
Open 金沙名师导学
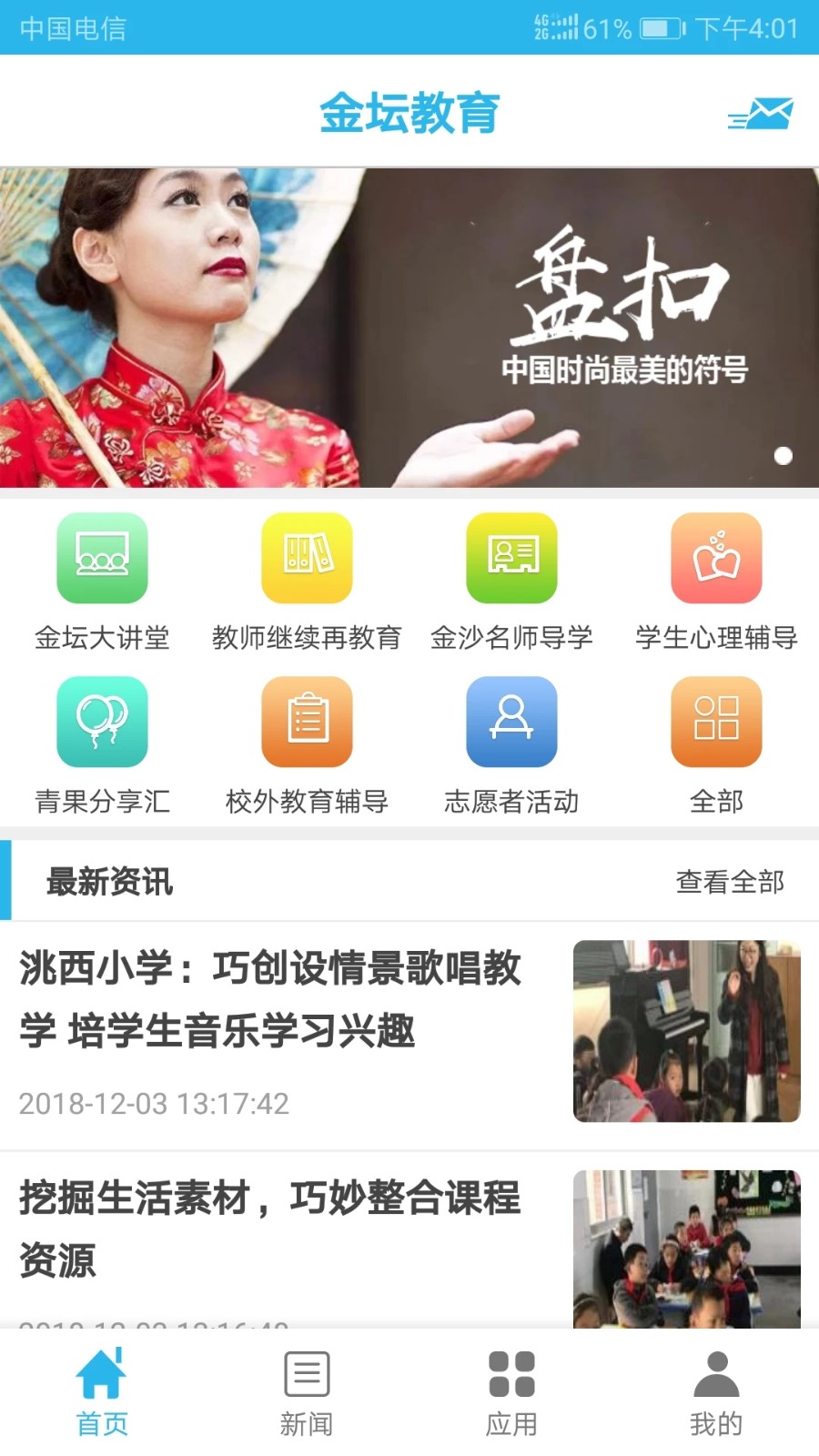tap(511, 580)
